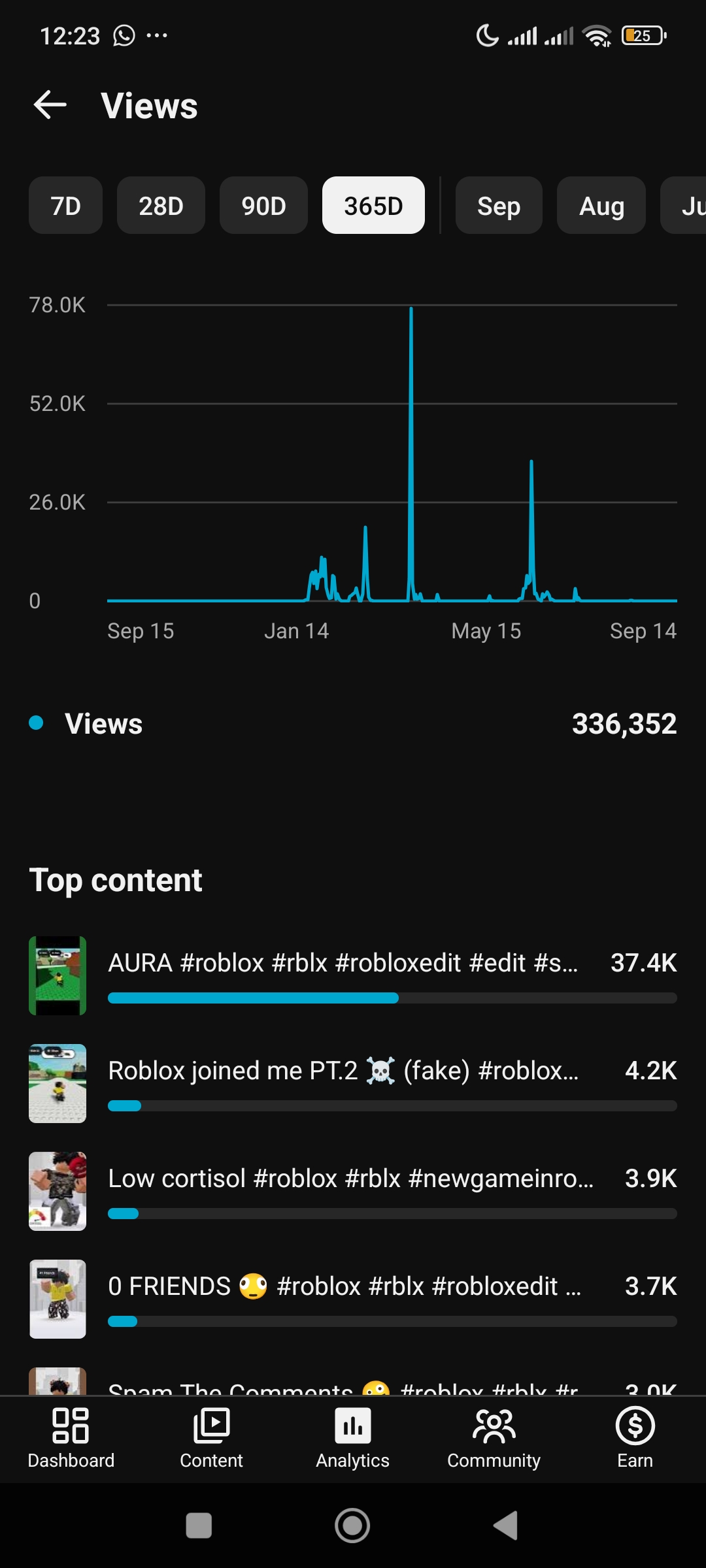This screenshot has height=1568, width=706.
Task: Open the AURA #roblox video row
Action: tap(353, 975)
